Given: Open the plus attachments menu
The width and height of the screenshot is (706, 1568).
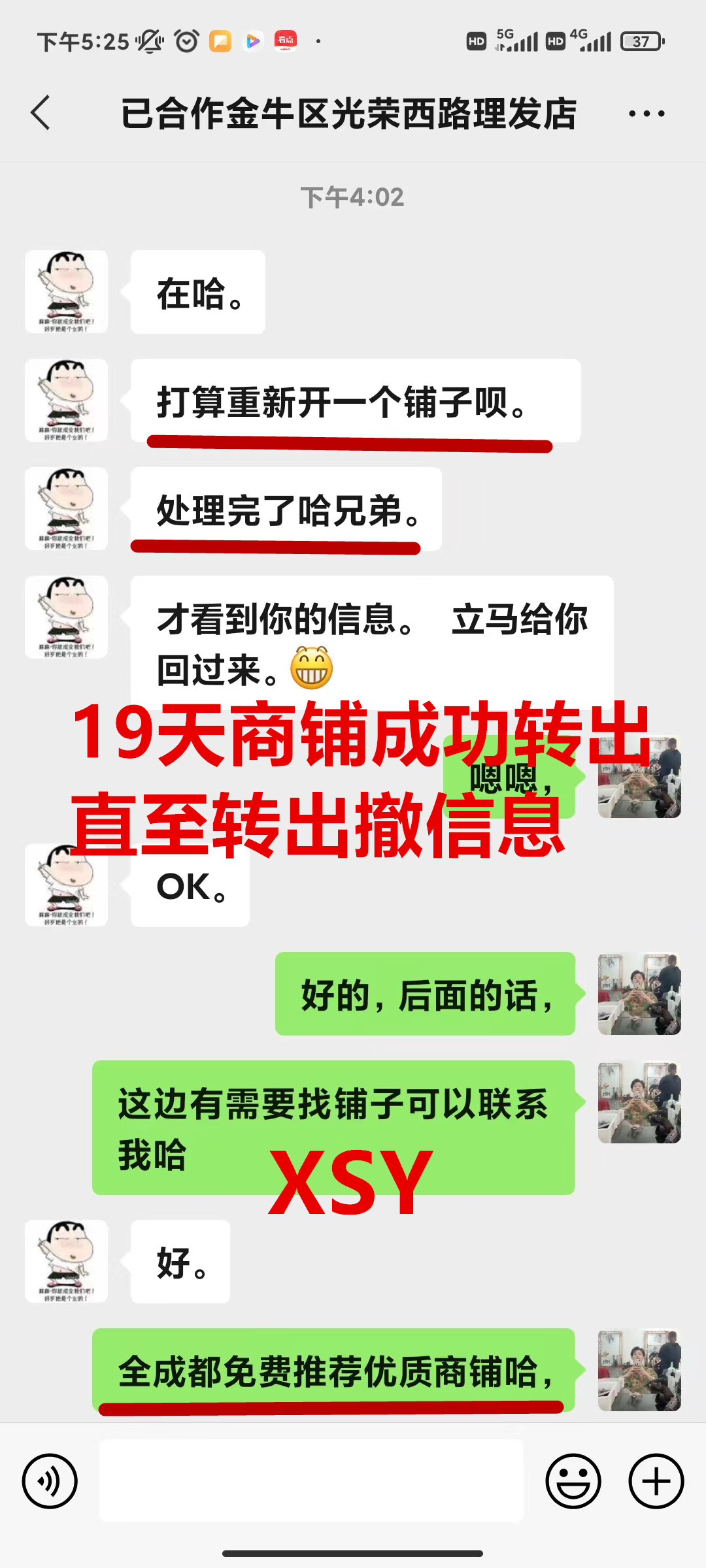Looking at the screenshot, I should [656, 1481].
